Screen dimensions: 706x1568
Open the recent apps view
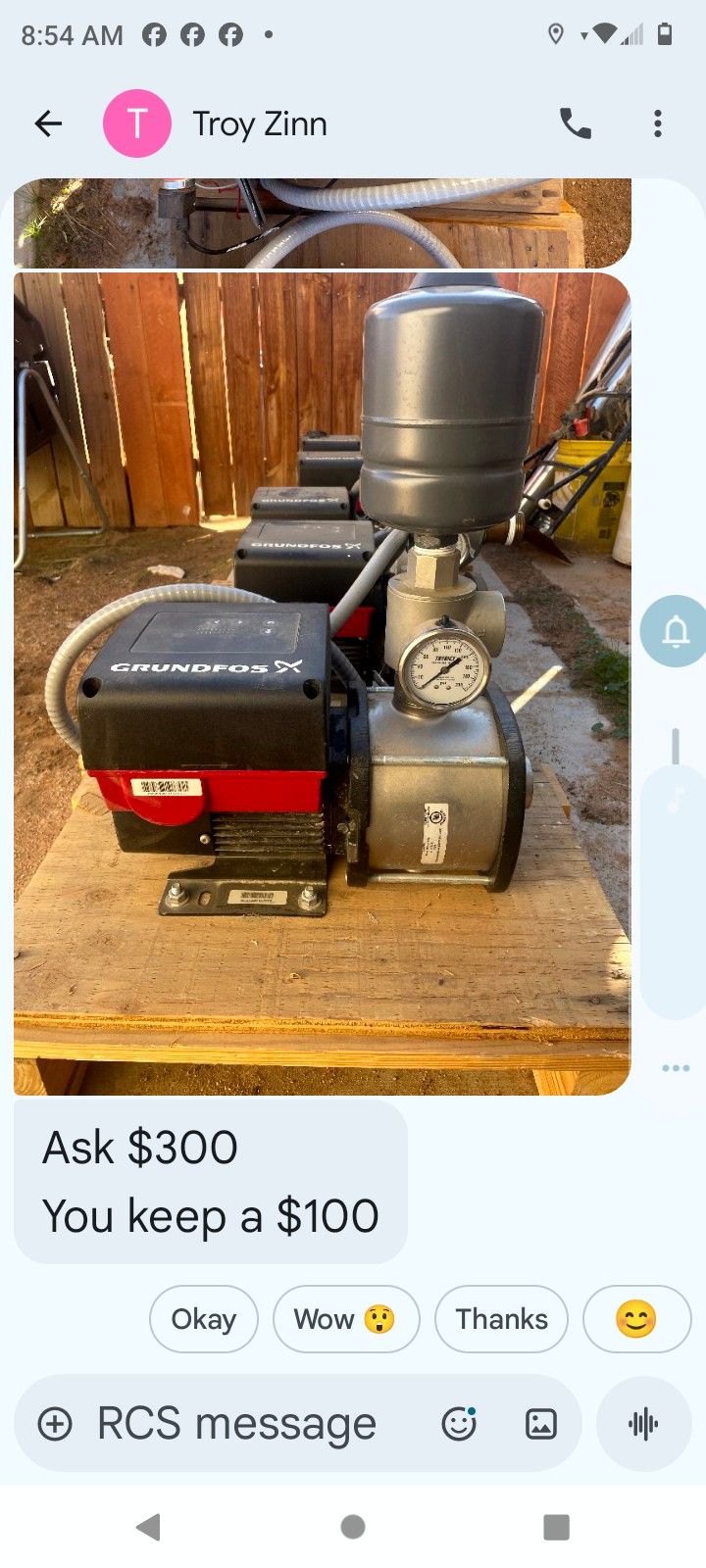556,1527
